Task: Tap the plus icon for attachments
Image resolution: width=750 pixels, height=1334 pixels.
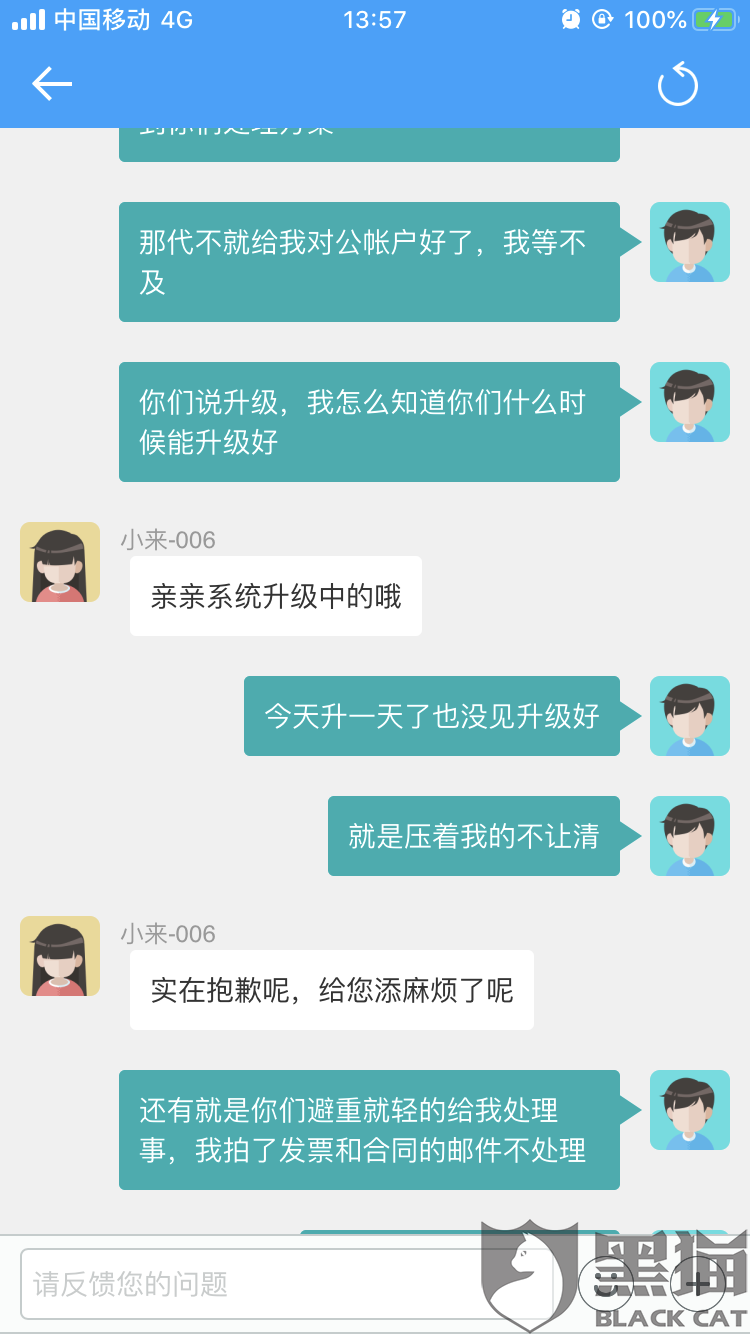Action: coord(698,1283)
